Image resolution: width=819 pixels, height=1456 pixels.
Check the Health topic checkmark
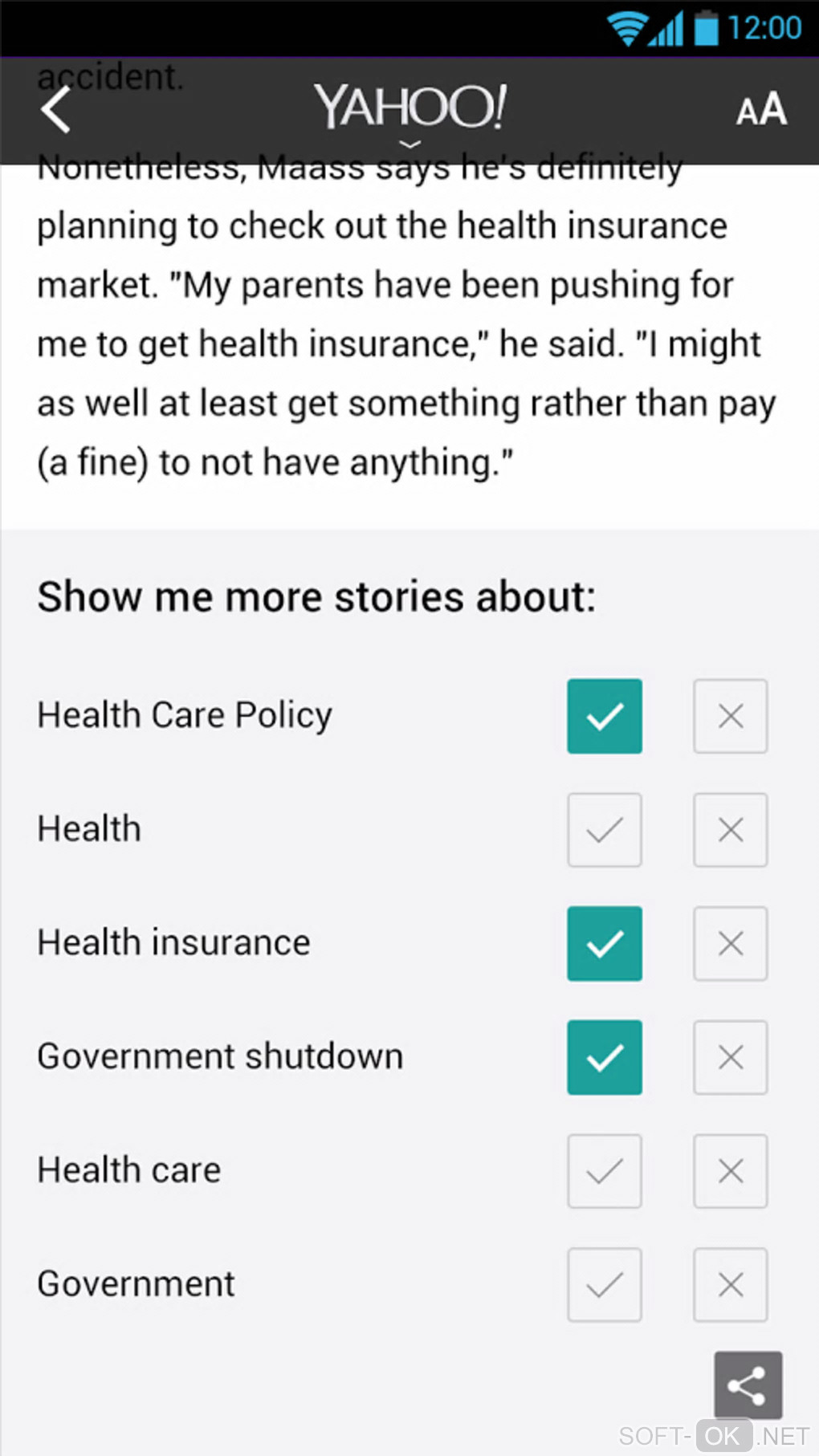604,830
